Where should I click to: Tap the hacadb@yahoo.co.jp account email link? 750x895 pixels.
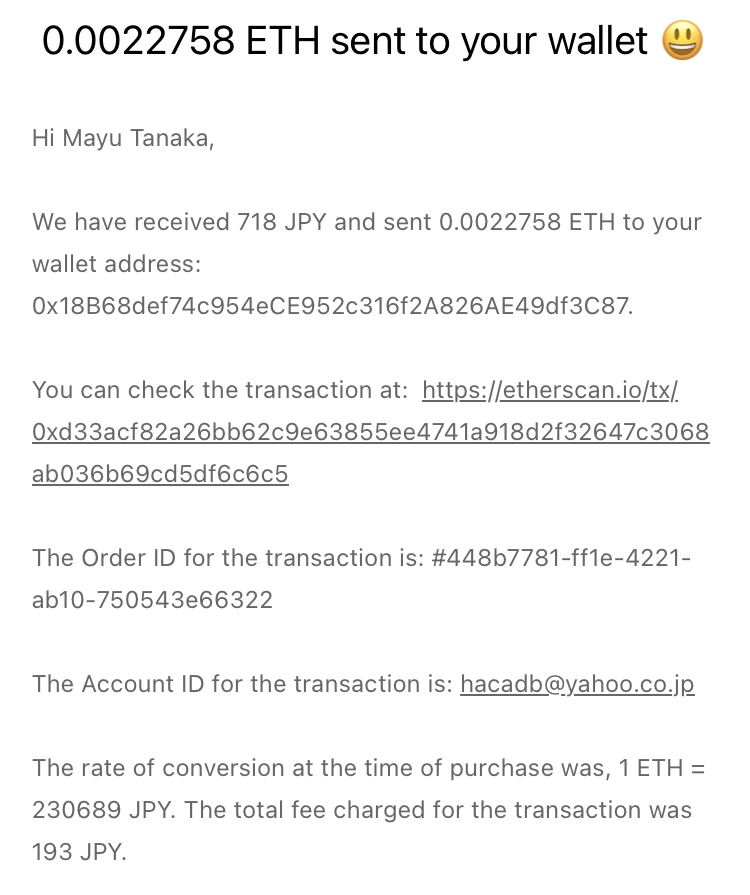pyautogui.click(x=577, y=684)
